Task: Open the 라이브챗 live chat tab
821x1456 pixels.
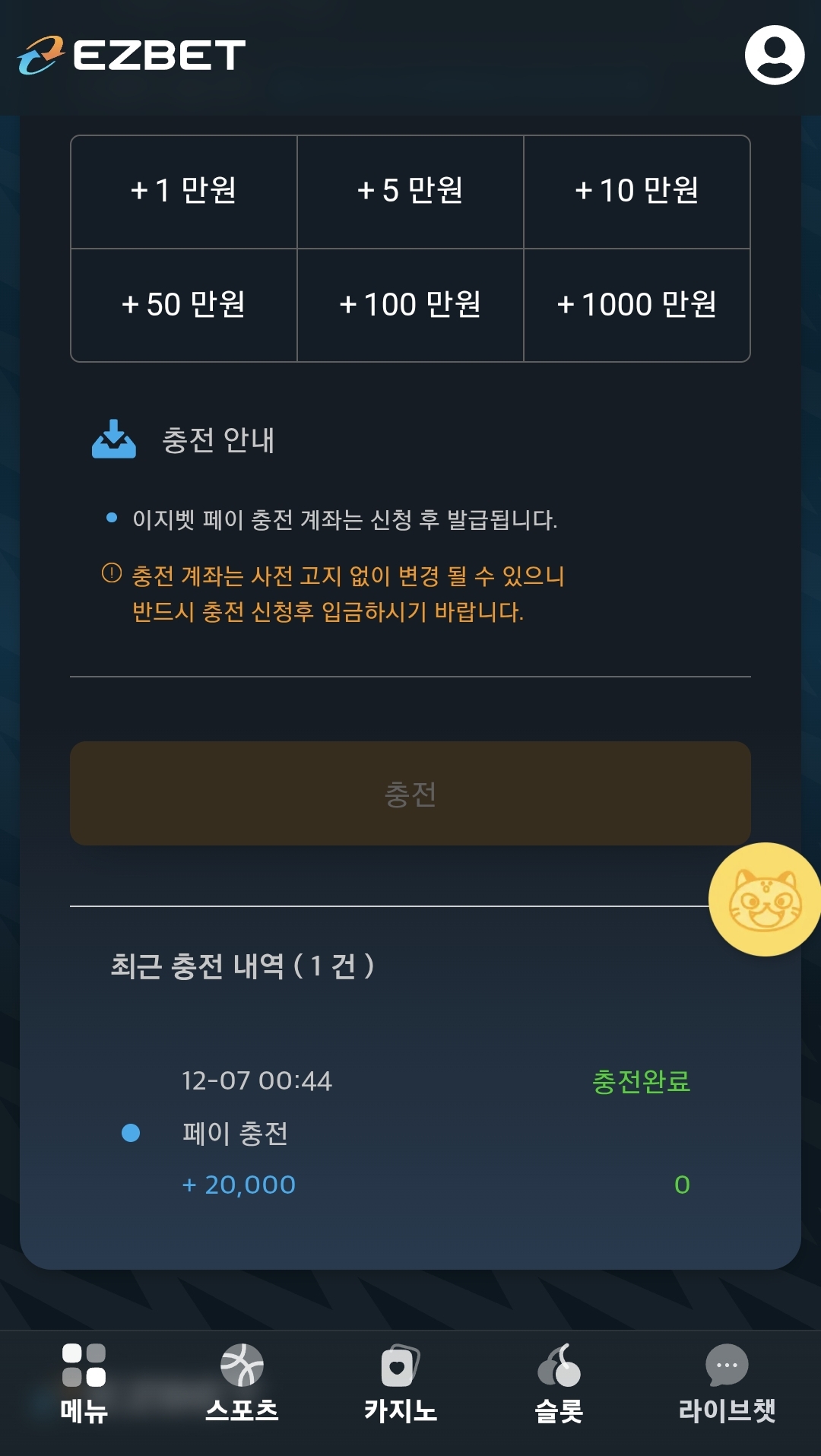Action: click(x=727, y=1381)
